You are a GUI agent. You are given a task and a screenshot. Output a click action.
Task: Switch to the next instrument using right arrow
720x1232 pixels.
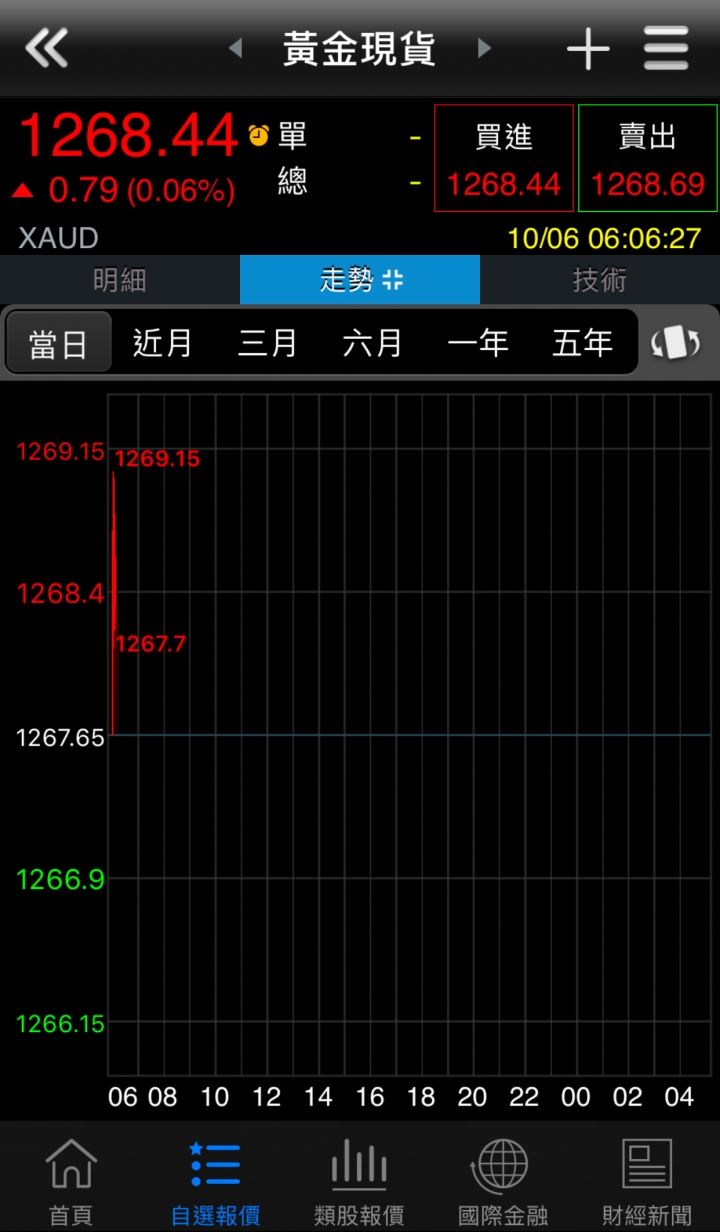pyautogui.click(x=485, y=48)
